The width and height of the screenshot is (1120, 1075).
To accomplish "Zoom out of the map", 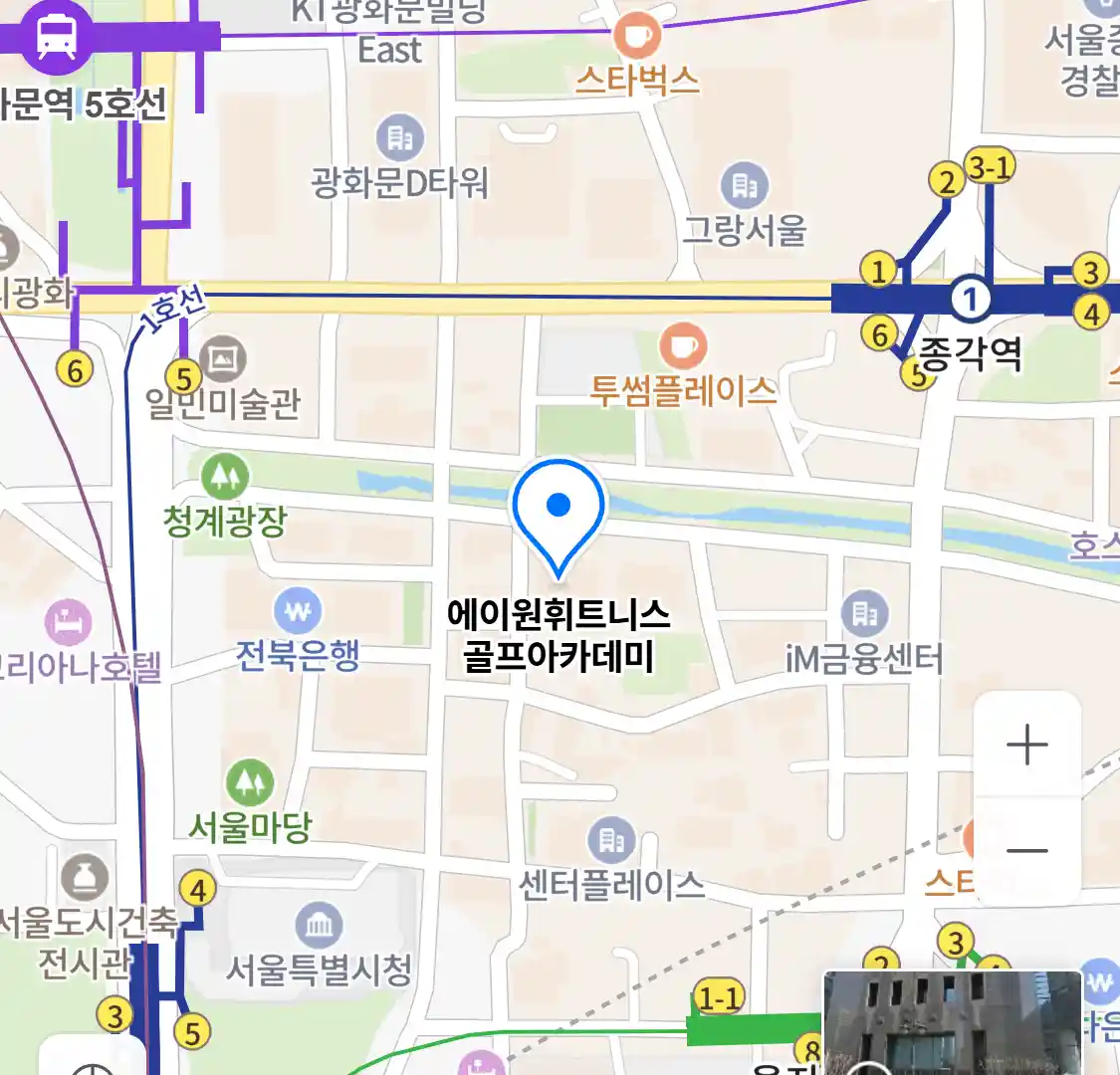I will [1026, 851].
